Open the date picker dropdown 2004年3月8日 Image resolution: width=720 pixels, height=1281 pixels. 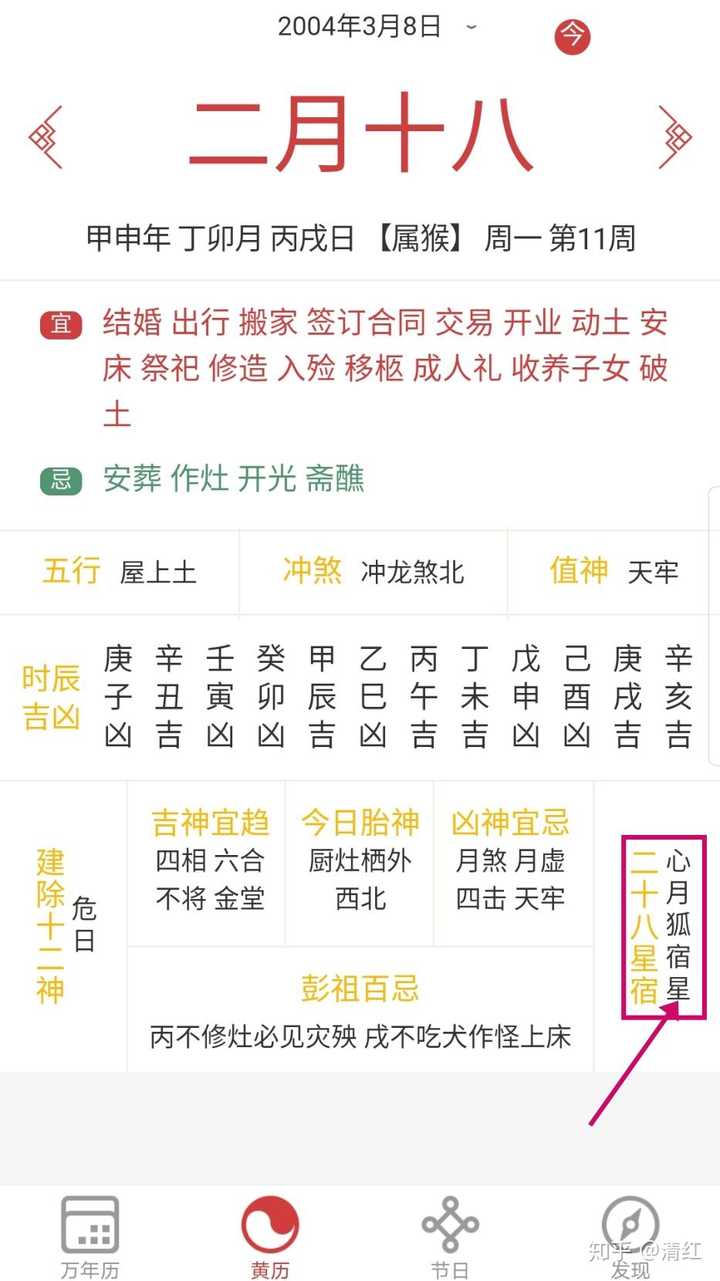point(375,27)
